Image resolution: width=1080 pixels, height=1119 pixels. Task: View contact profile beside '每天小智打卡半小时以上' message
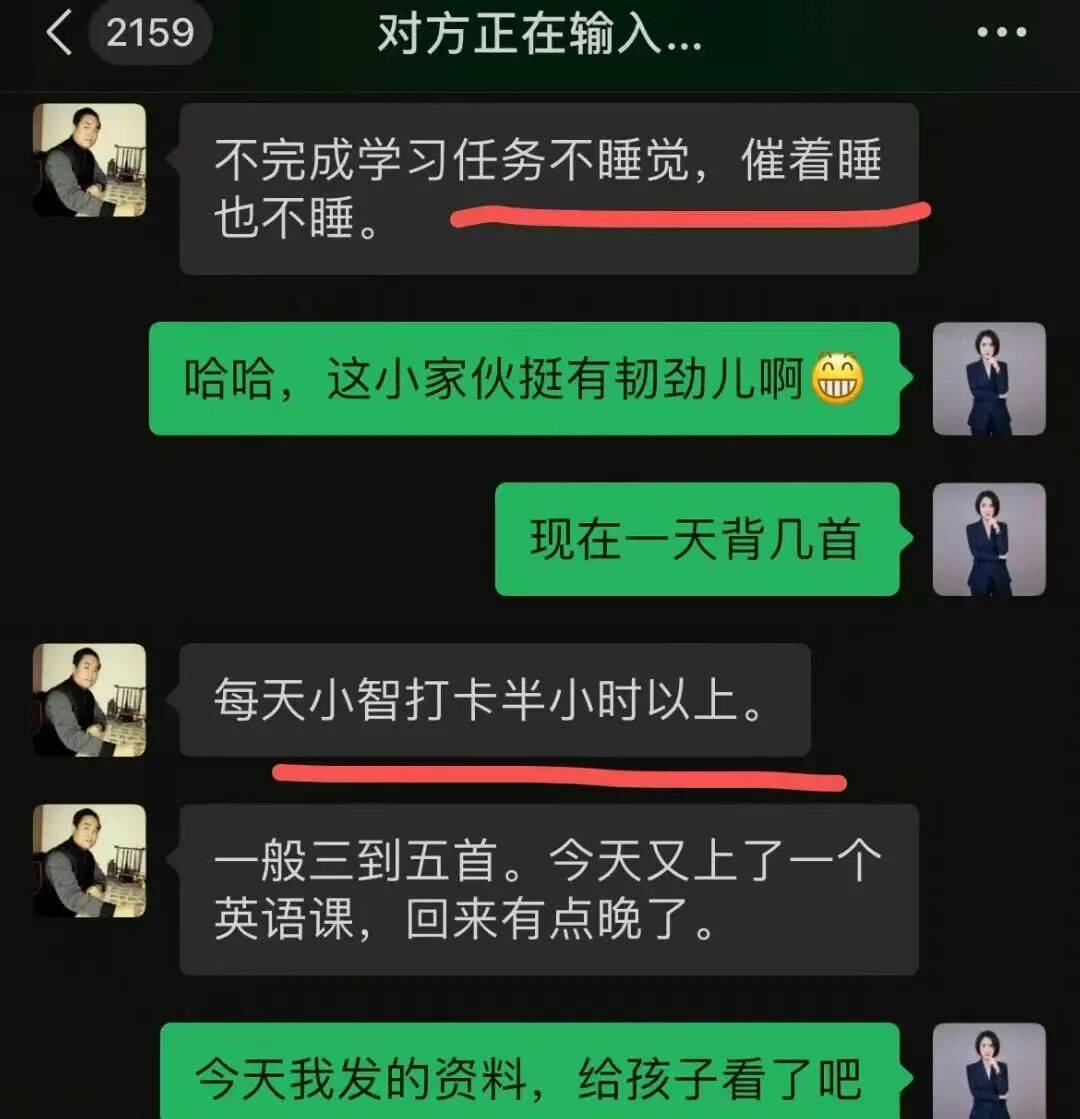(89, 700)
